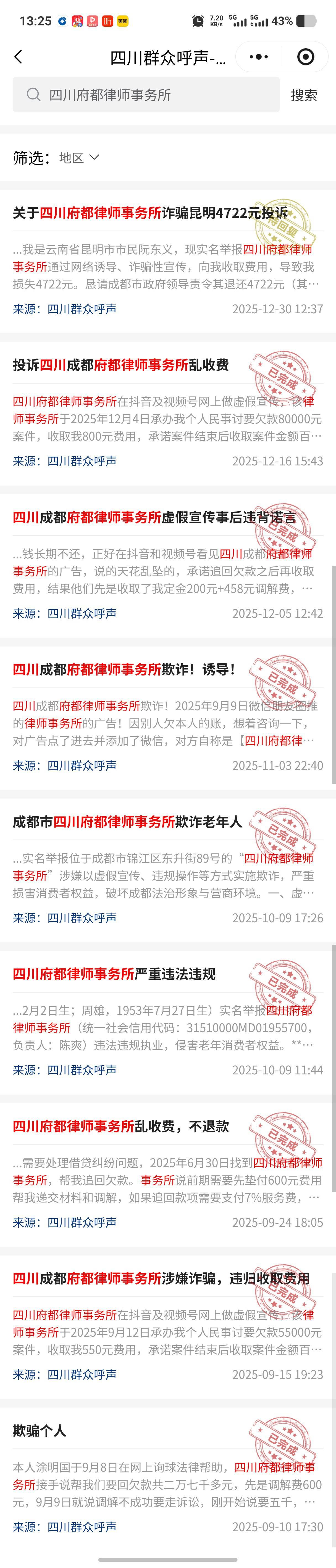
Task: Open the mini program more options menu
Action: [259, 57]
